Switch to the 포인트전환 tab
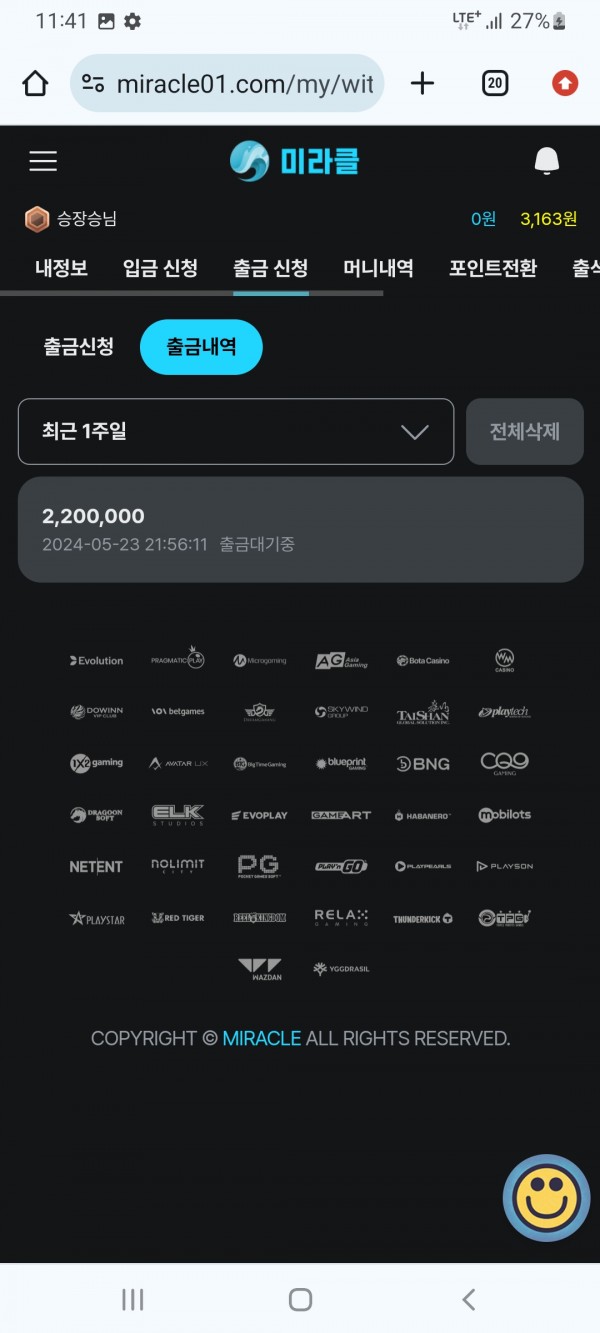The width and height of the screenshot is (600, 1333). point(493,268)
